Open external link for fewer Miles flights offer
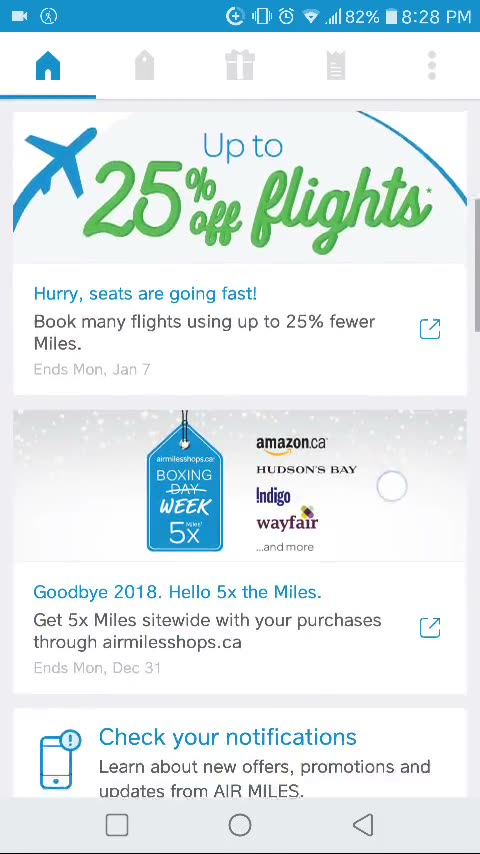 tap(430, 329)
